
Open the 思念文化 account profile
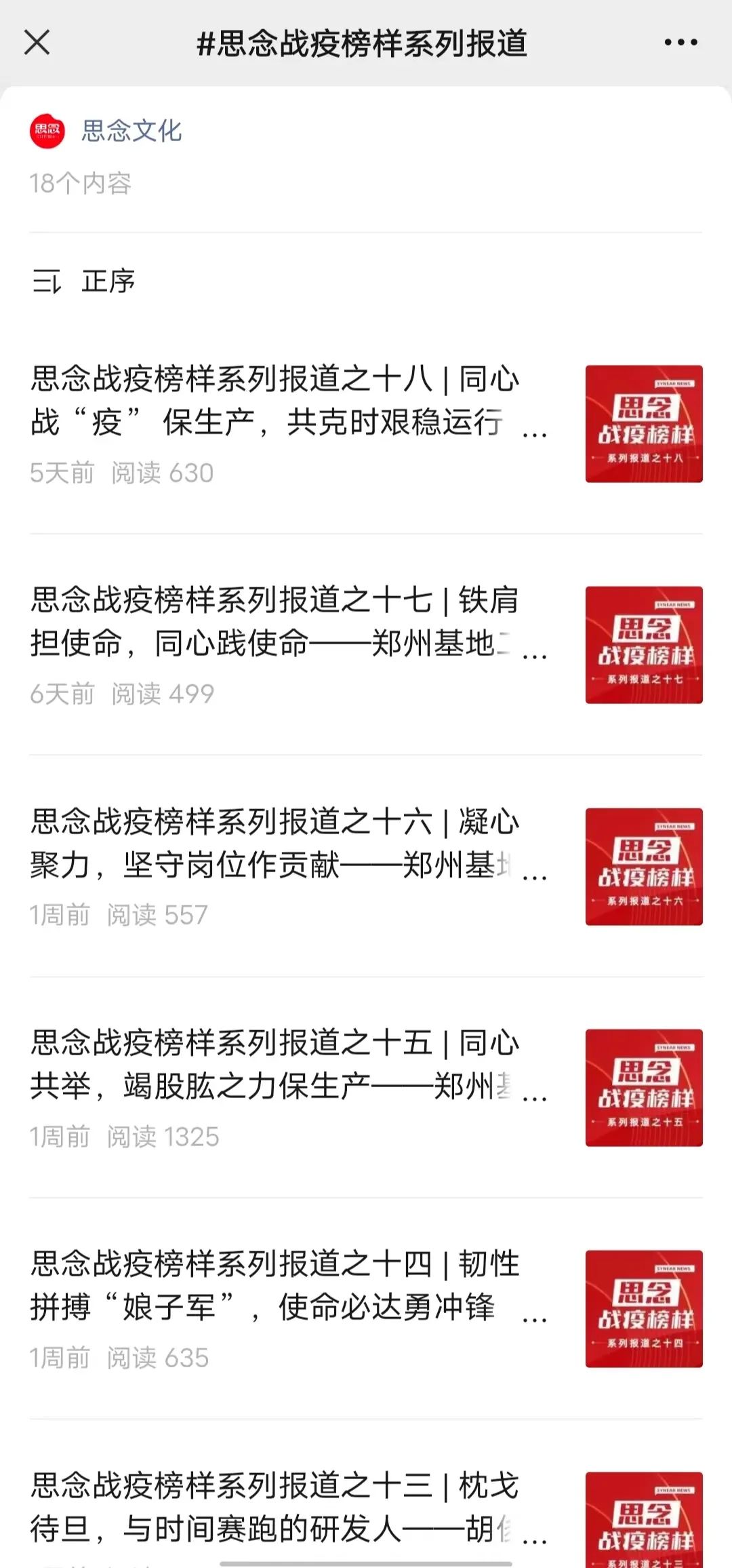(131, 131)
